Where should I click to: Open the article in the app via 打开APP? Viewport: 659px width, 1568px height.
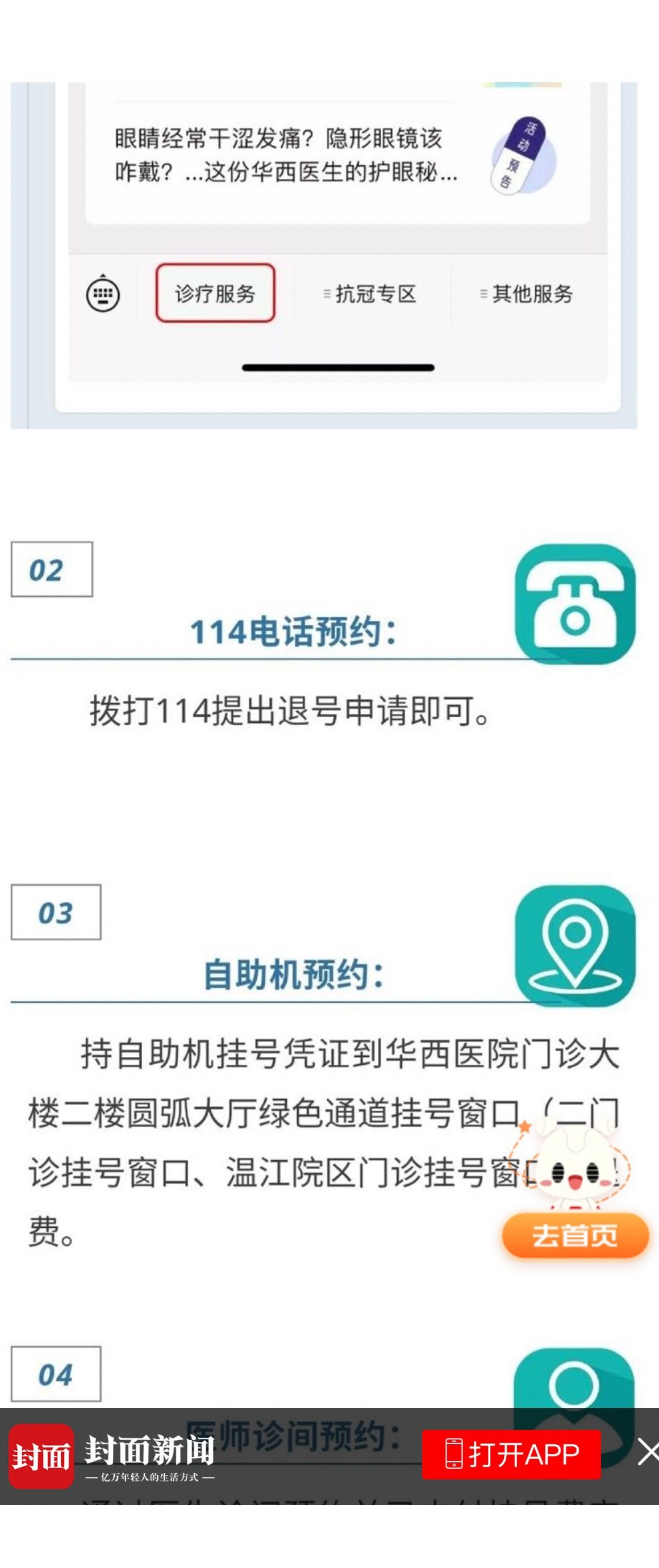click(511, 1454)
